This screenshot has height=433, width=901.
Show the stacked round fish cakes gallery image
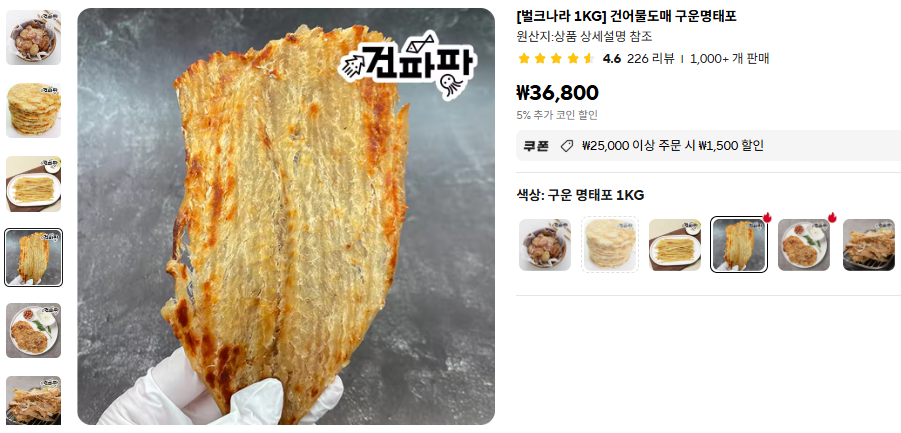pyautogui.click(x=33, y=110)
